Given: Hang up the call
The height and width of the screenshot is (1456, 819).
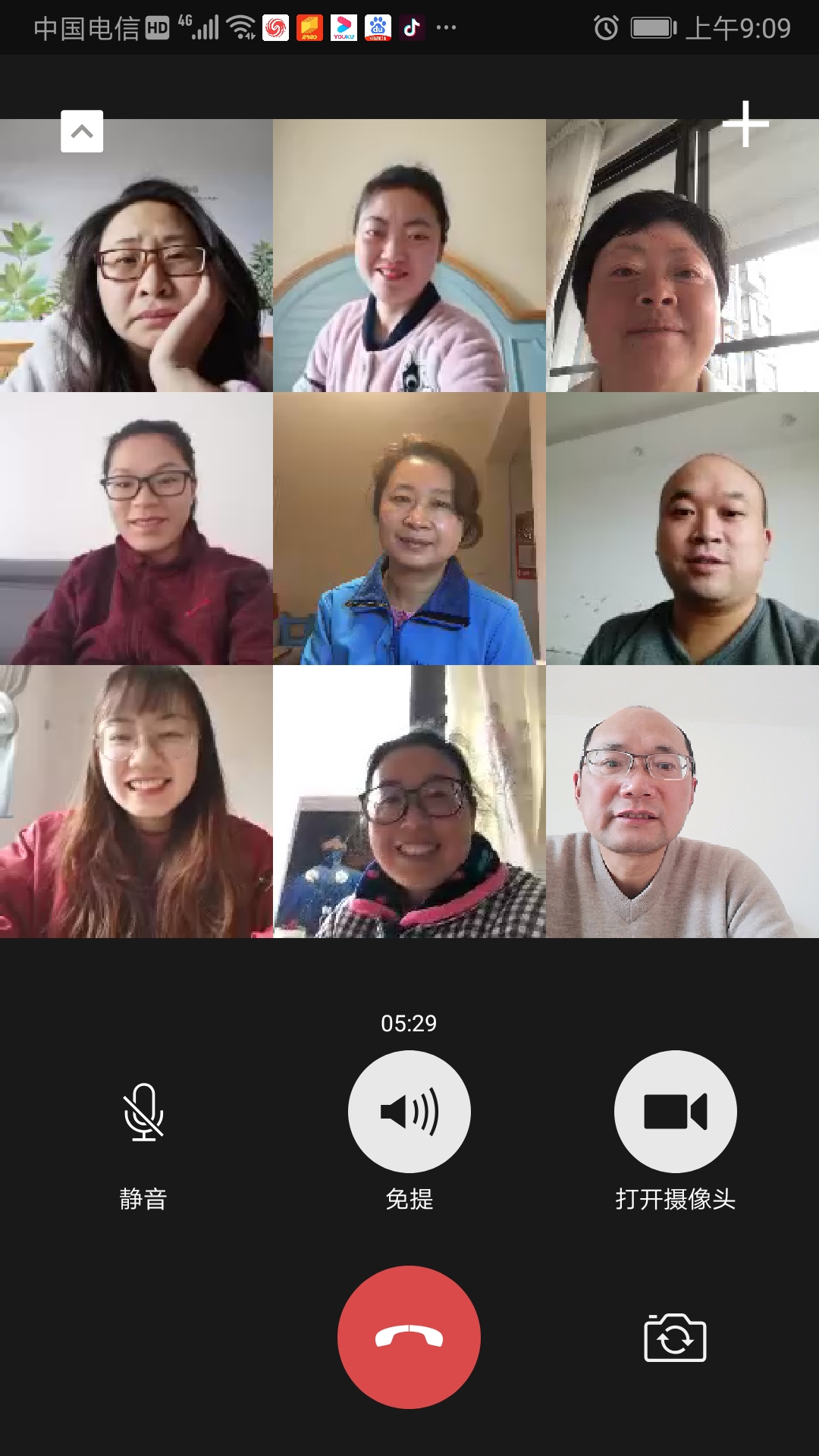Looking at the screenshot, I should (x=409, y=1337).
